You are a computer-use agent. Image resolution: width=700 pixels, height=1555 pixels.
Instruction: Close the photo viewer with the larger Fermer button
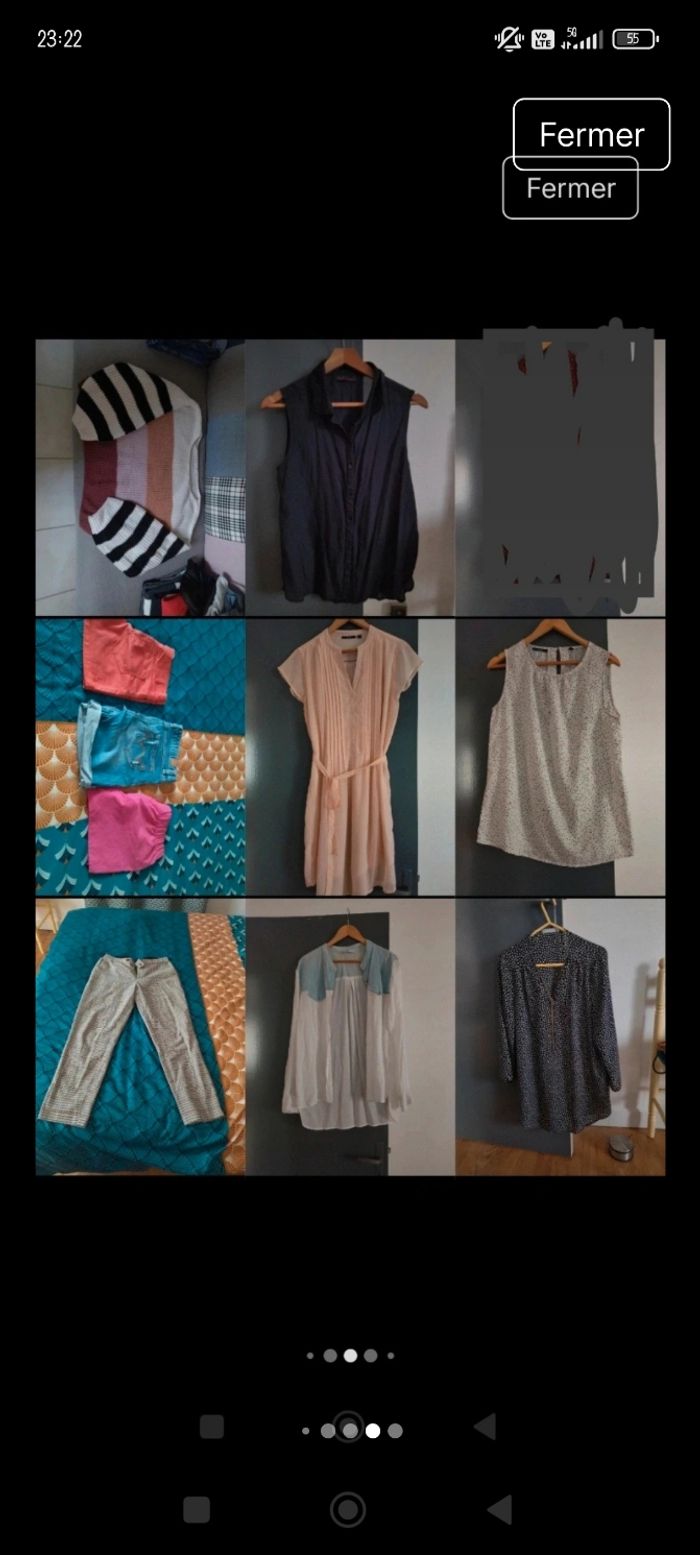(x=591, y=134)
